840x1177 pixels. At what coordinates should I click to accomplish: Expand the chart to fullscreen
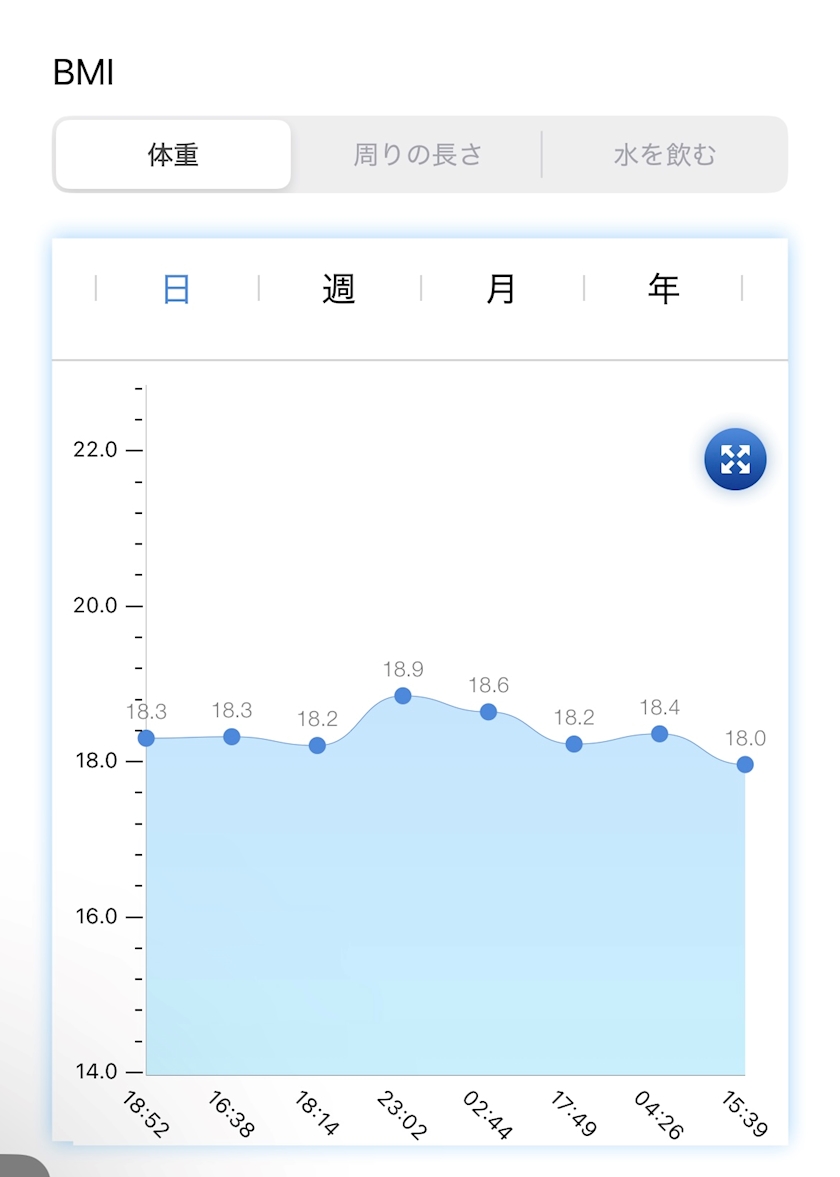735,459
